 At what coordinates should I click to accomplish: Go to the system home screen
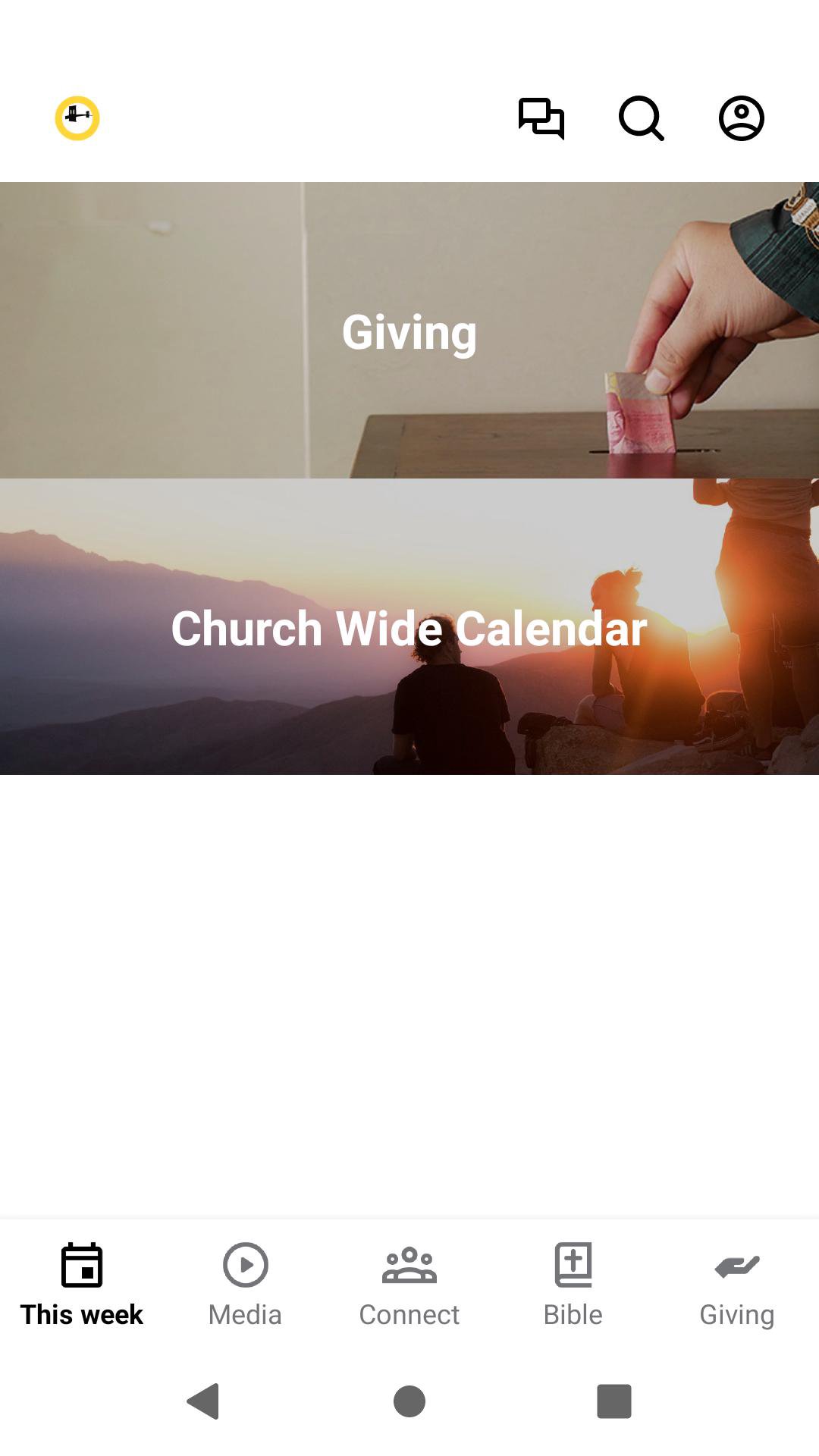coord(409,1401)
